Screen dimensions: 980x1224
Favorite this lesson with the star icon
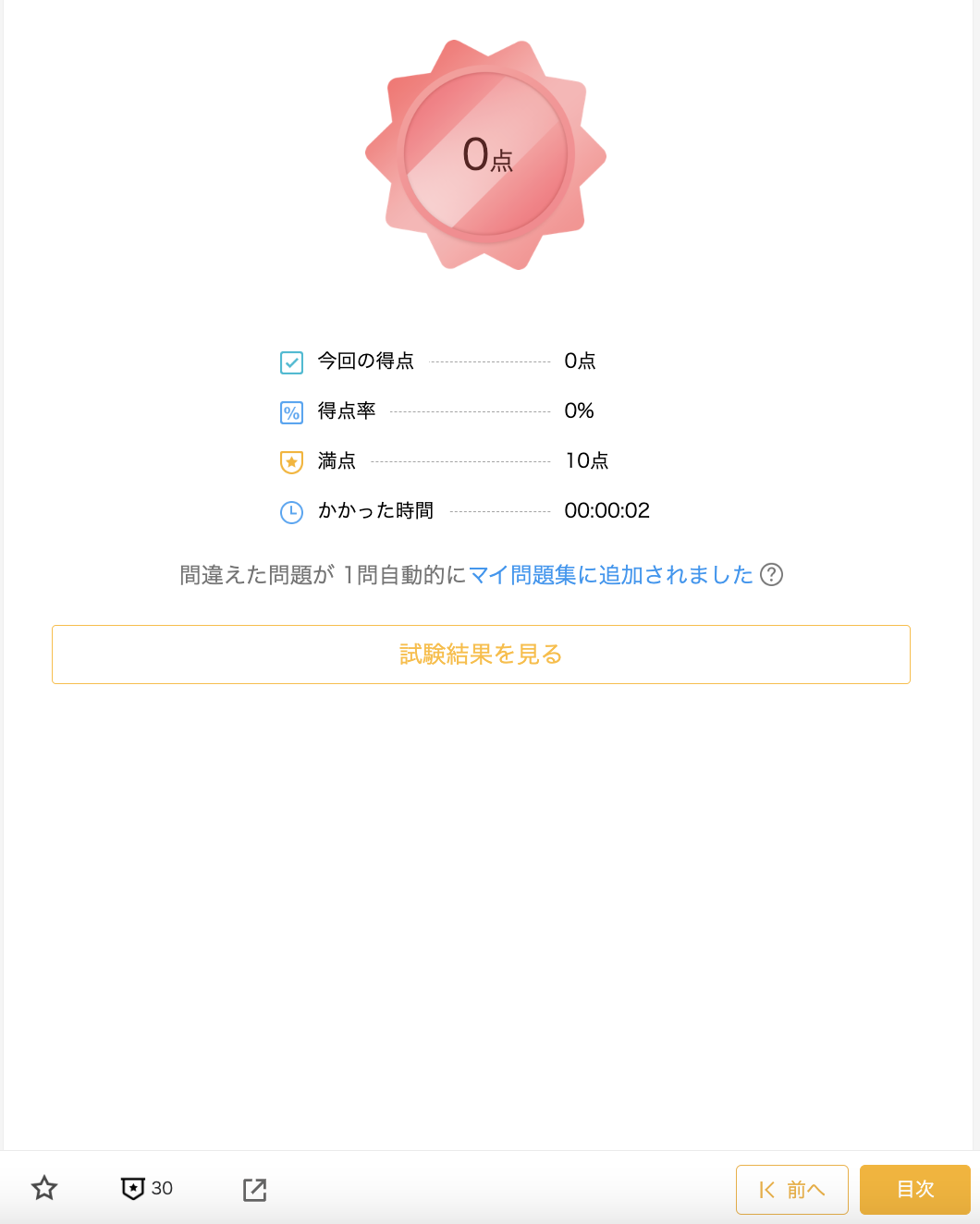click(44, 1188)
